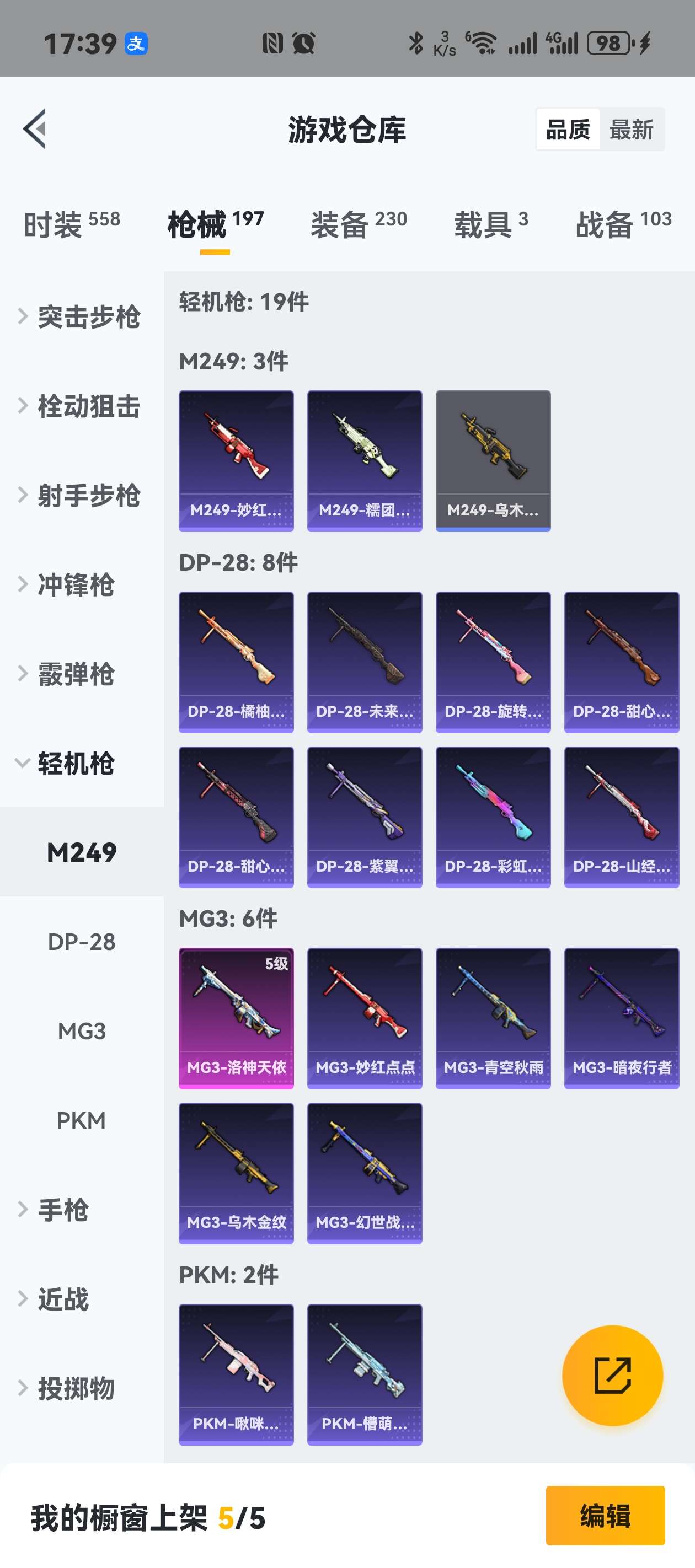The image size is (695, 1568).
Task: Switch to the 装备 tab
Action: point(358,223)
